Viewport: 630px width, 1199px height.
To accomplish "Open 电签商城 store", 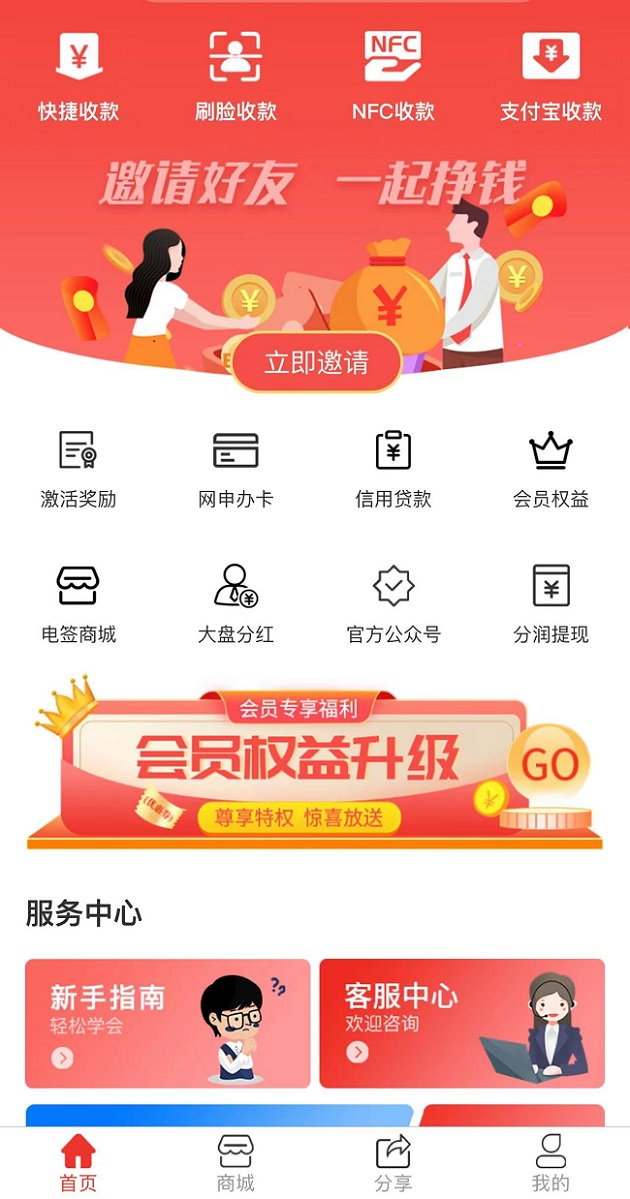I will pyautogui.click(x=78, y=603).
